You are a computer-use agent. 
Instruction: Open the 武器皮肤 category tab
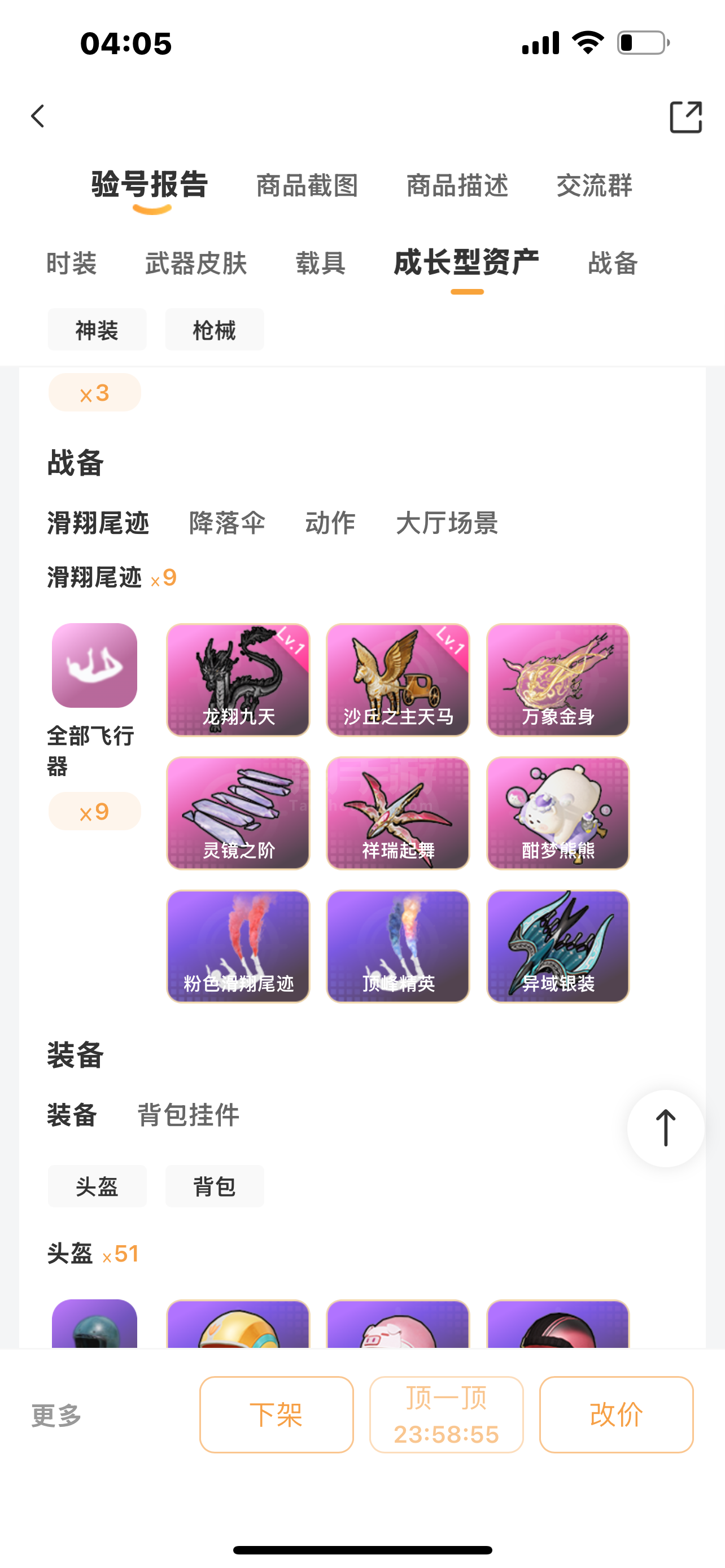click(196, 264)
